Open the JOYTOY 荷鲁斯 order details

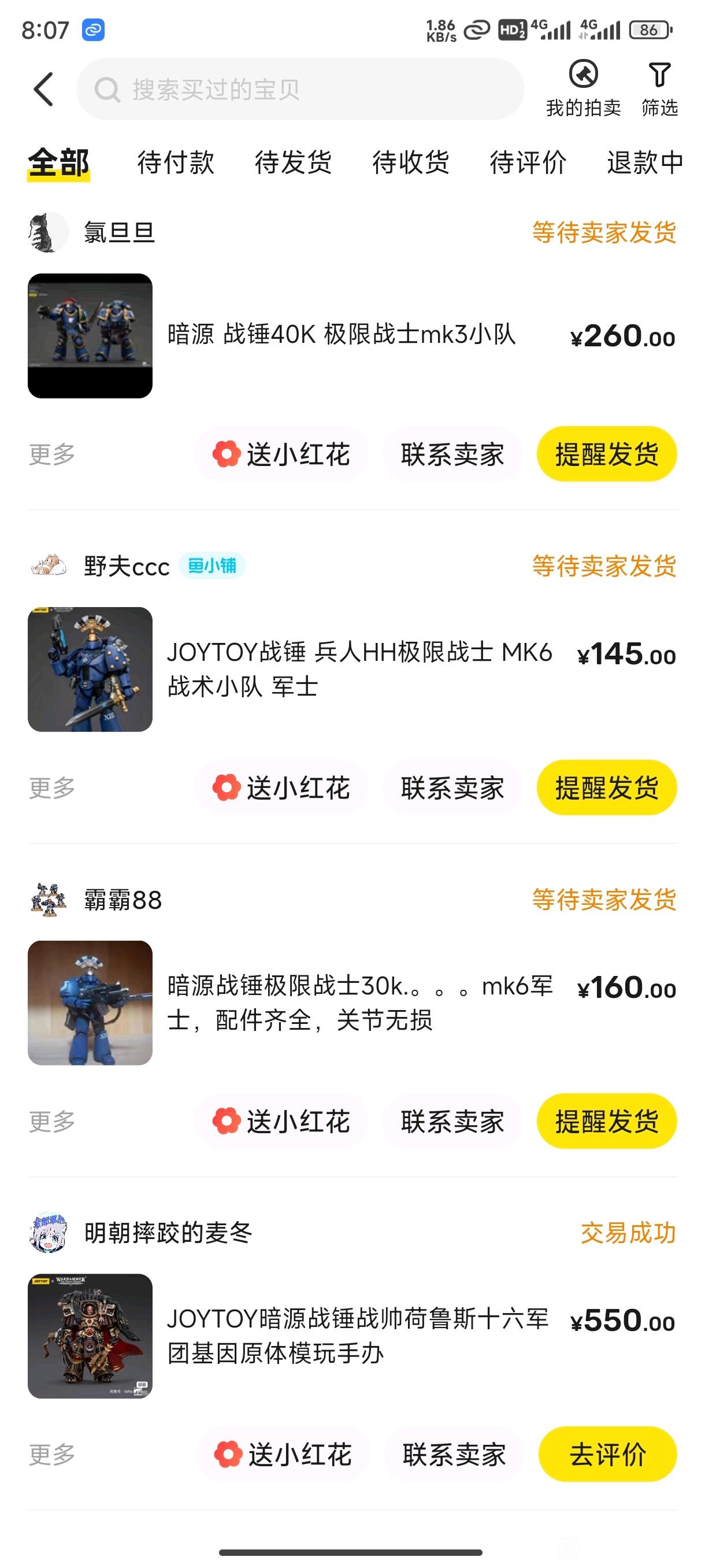(352, 1336)
